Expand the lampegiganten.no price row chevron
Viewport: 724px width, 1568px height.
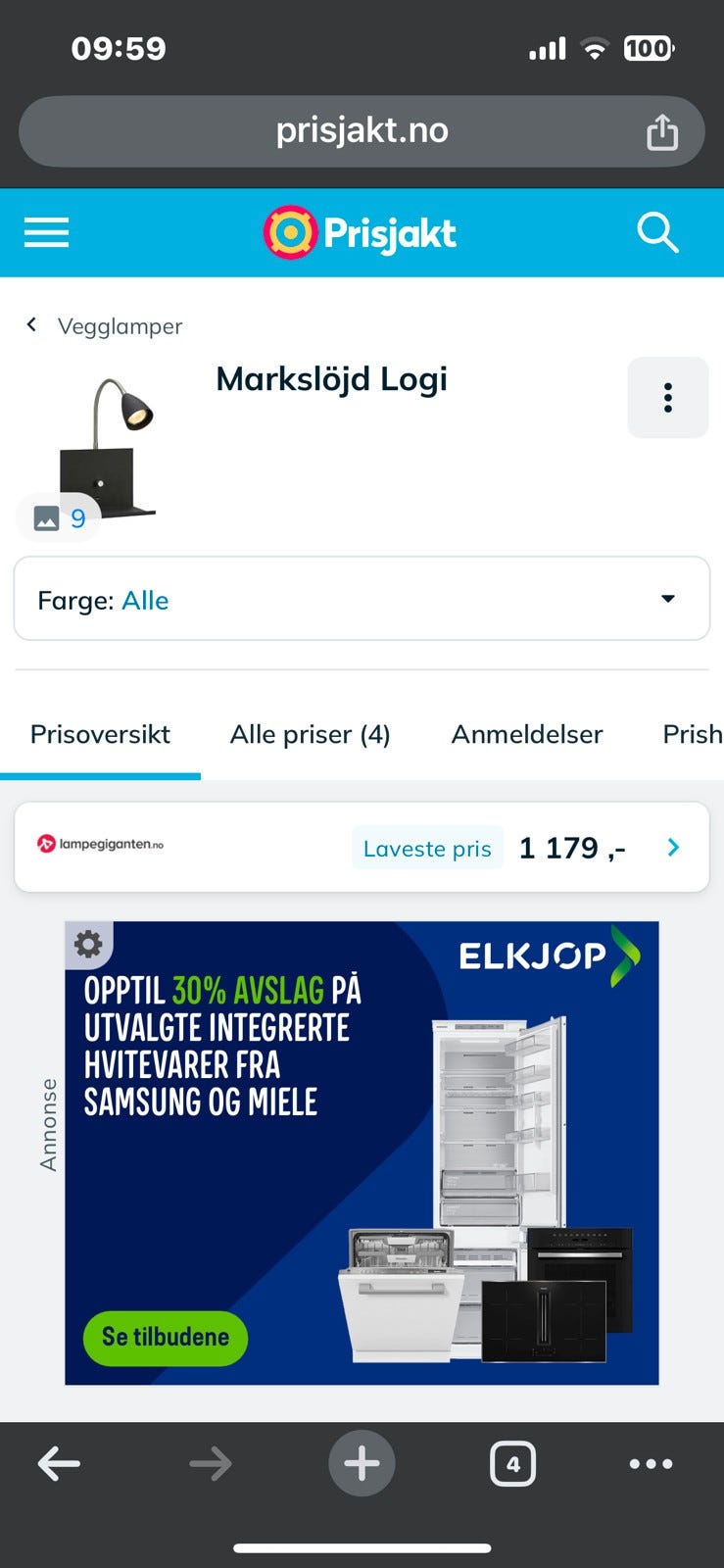(673, 847)
